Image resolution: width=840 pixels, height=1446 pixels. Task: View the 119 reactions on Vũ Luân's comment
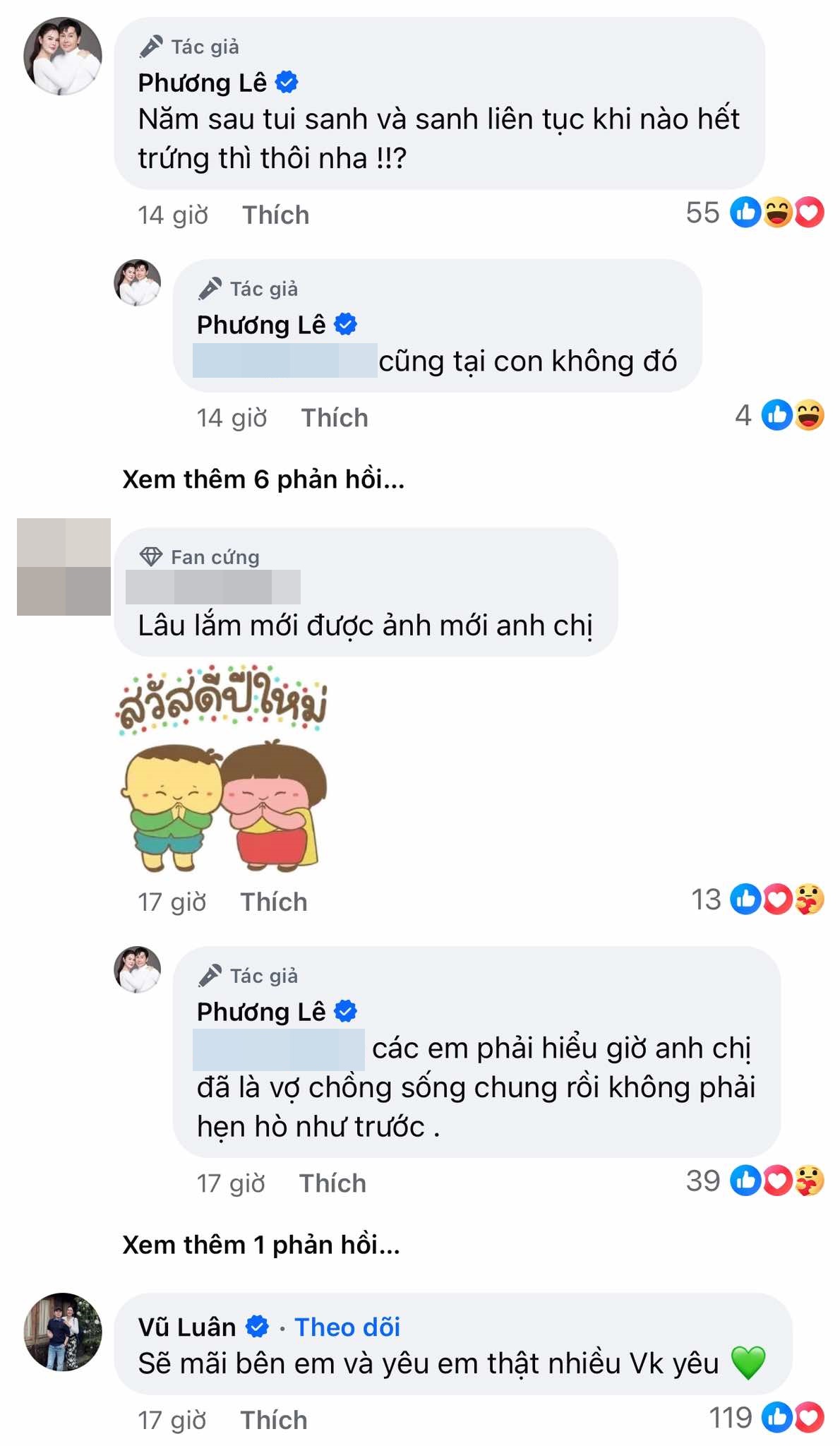(x=766, y=1418)
